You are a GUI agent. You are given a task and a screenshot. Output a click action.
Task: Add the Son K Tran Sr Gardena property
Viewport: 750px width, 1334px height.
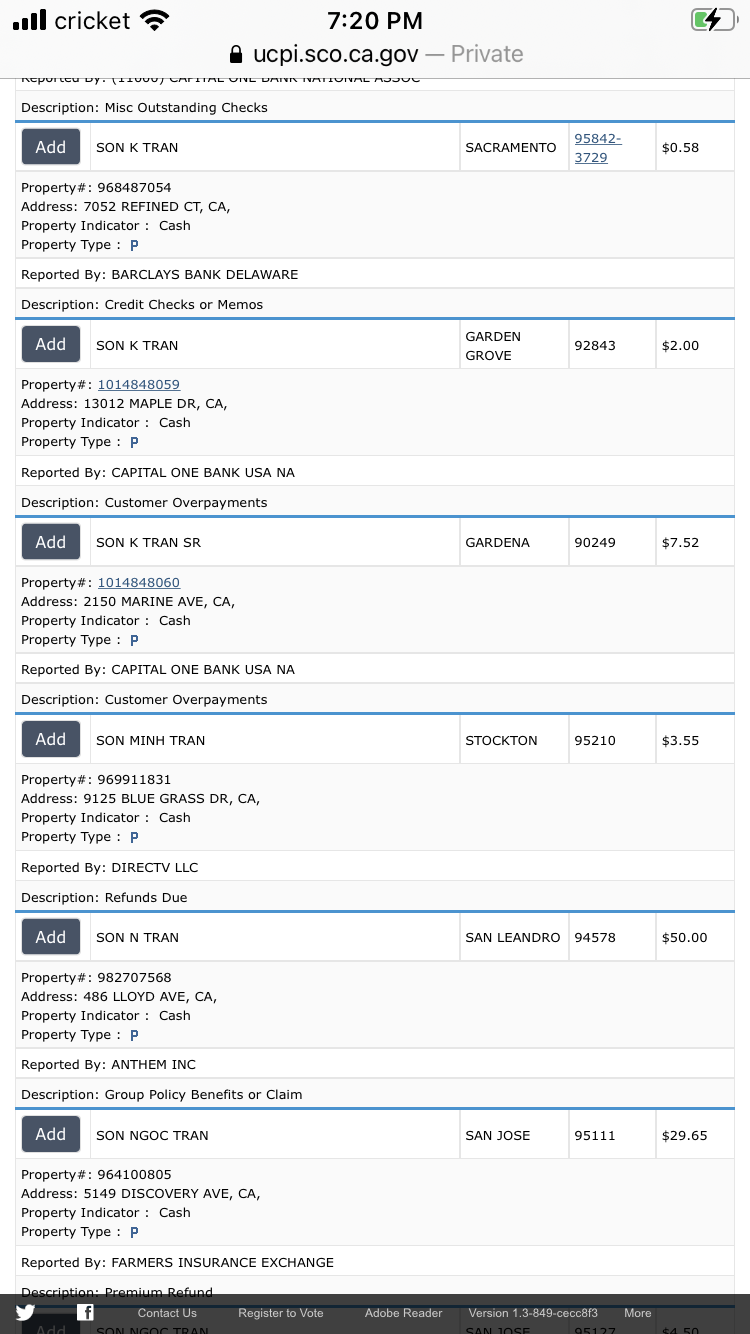(51, 542)
